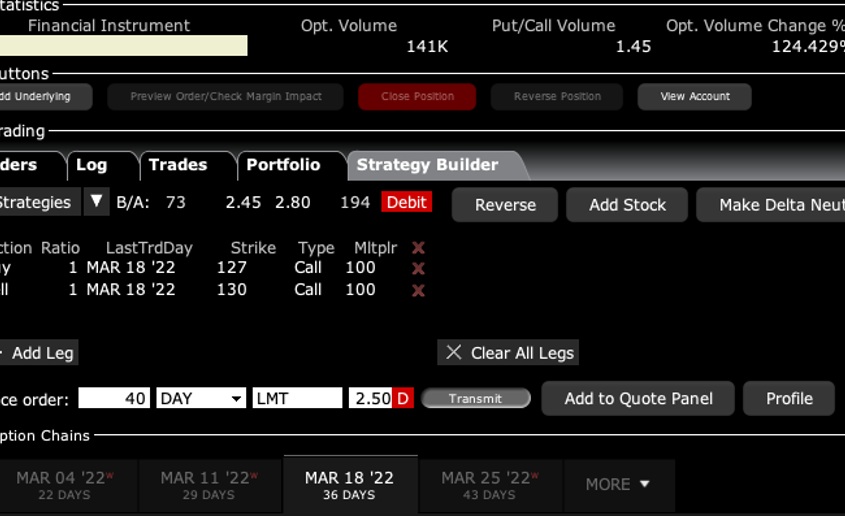Screen dimensions: 845x516
Task: Expand the MORE expirations dropdown
Action: pyautogui.click(x=618, y=484)
